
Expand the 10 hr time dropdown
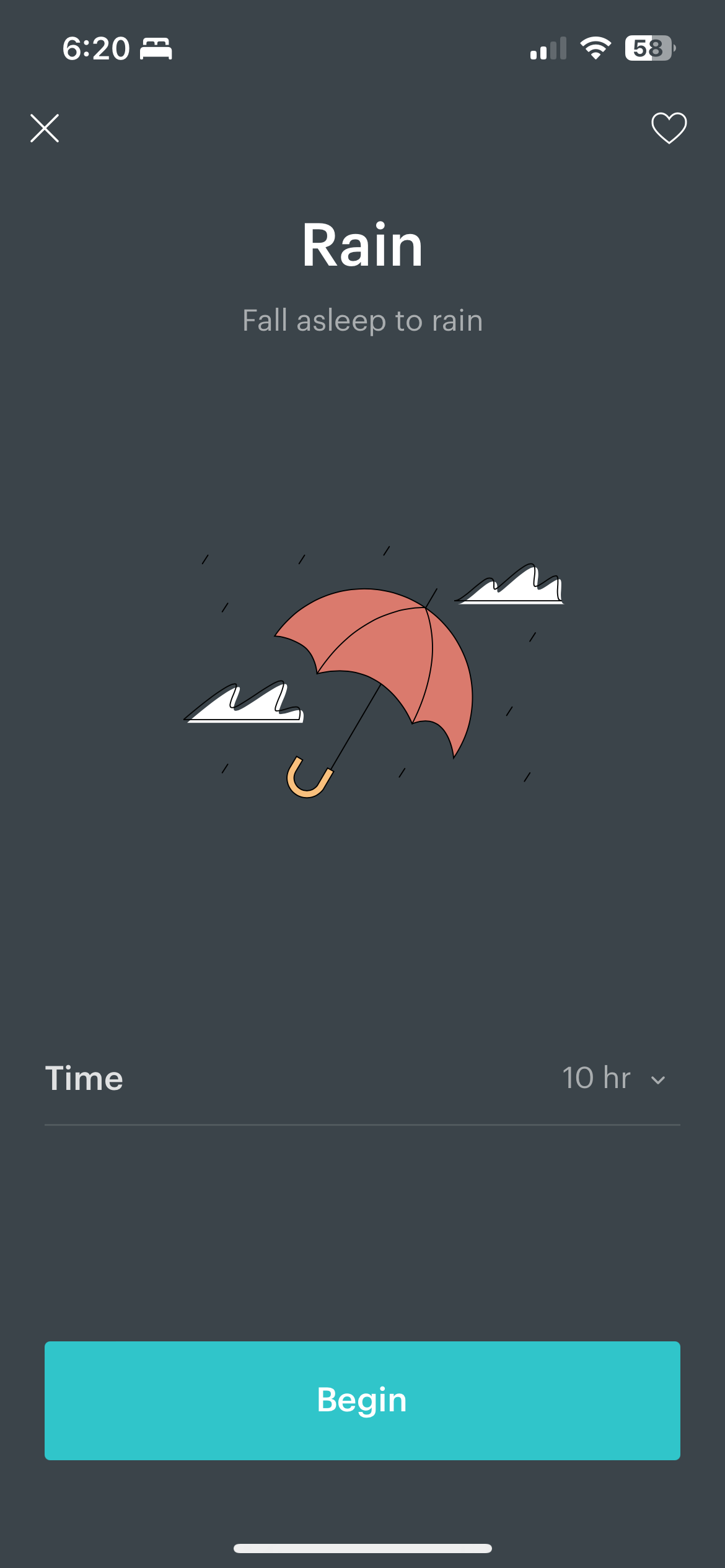pos(614,1079)
